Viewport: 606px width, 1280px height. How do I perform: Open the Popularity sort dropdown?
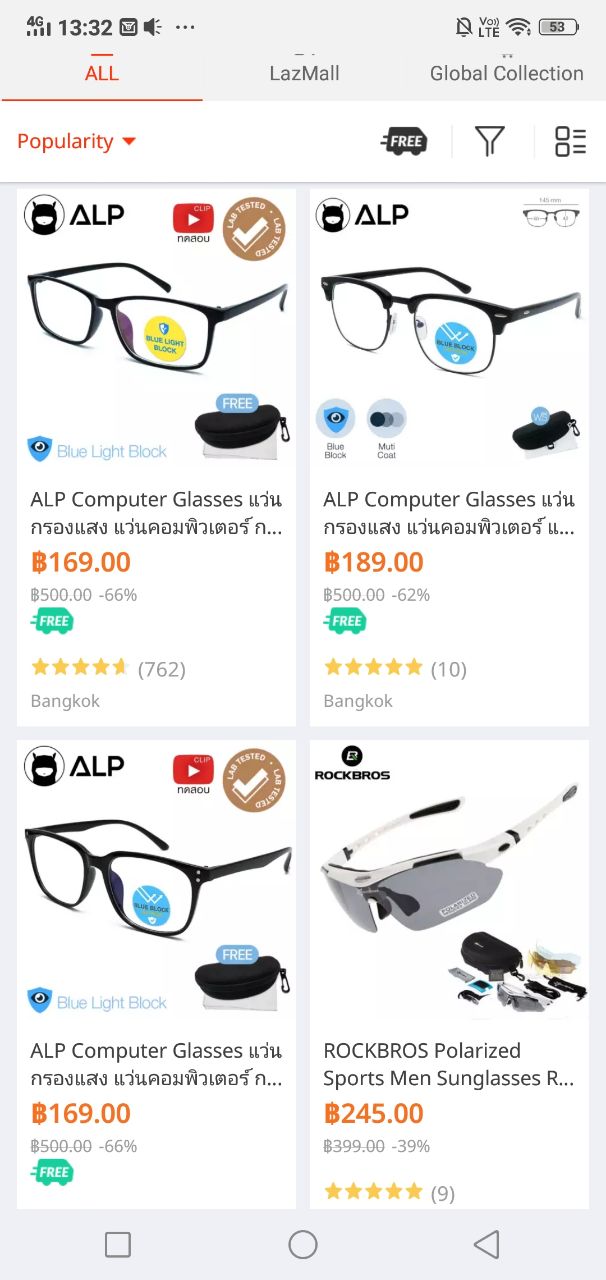(76, 141)
